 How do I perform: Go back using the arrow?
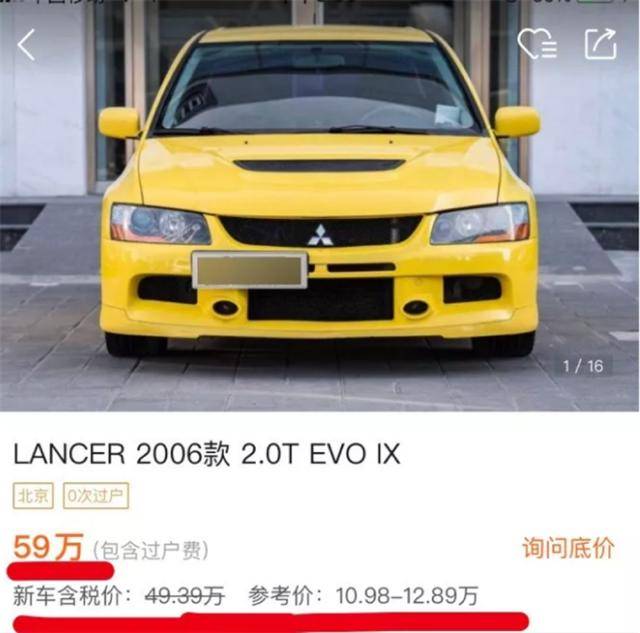click(26, 44)
